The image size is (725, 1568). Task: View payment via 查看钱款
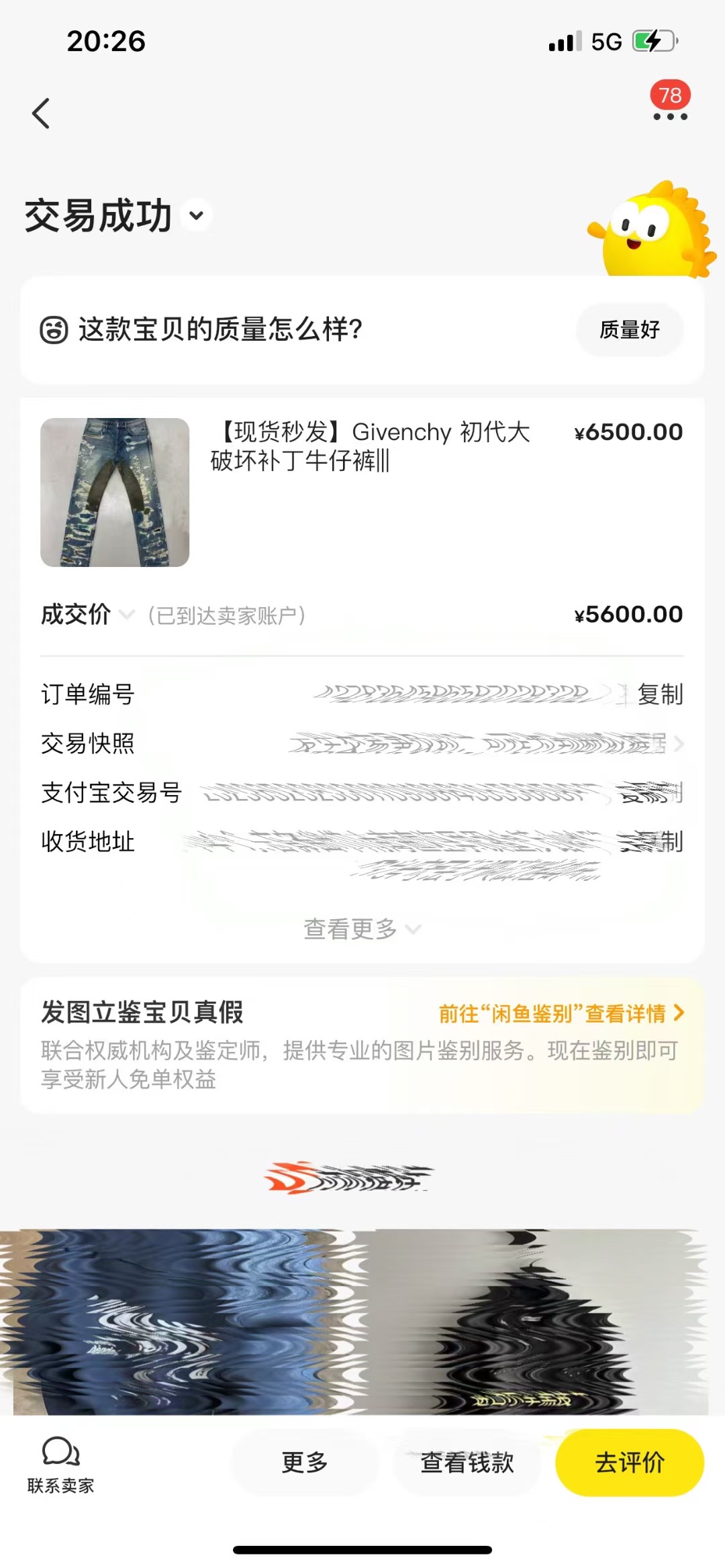click(467, 1462)
